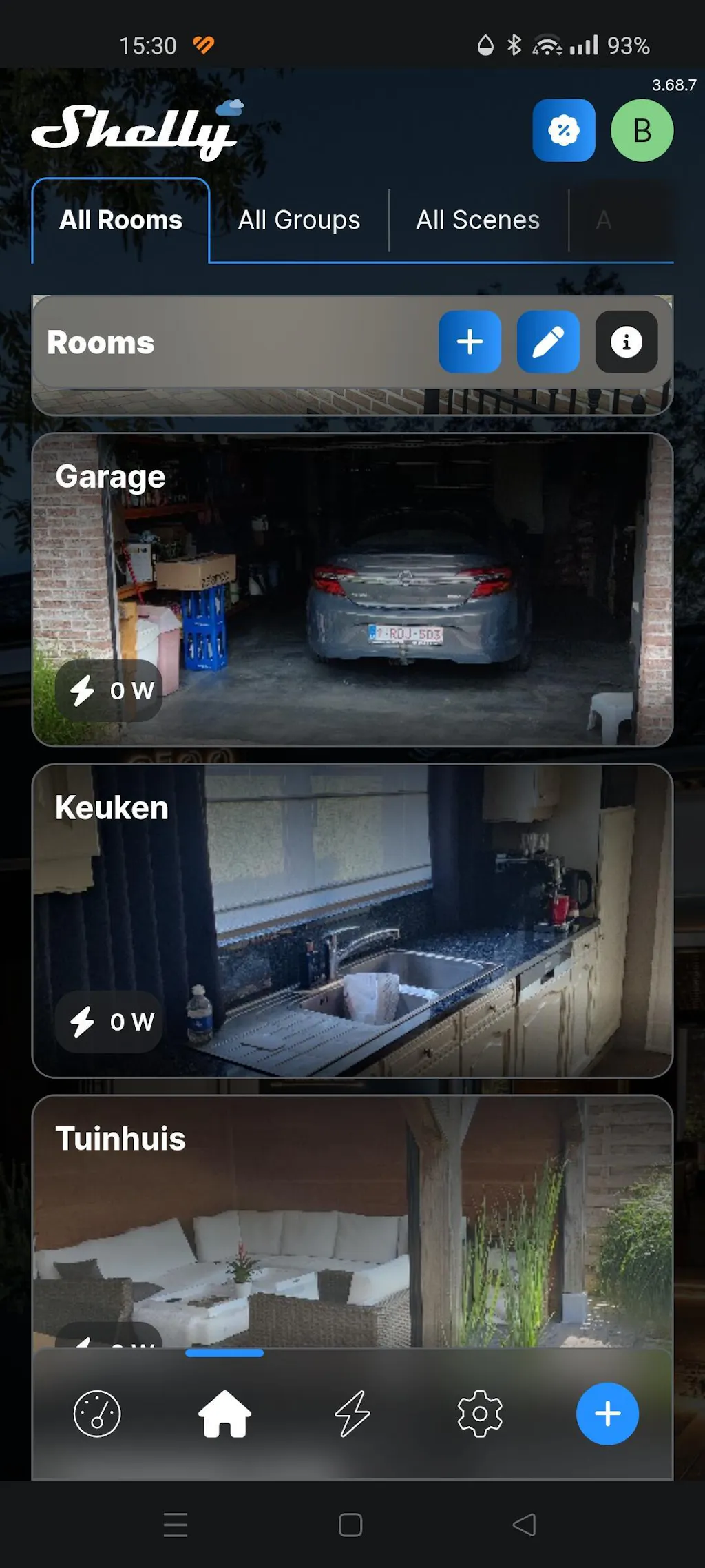Viewport: 705px width, 1568px height.
Task: Switch to the All Scenes tab
Action: click(x=477, y=220)
